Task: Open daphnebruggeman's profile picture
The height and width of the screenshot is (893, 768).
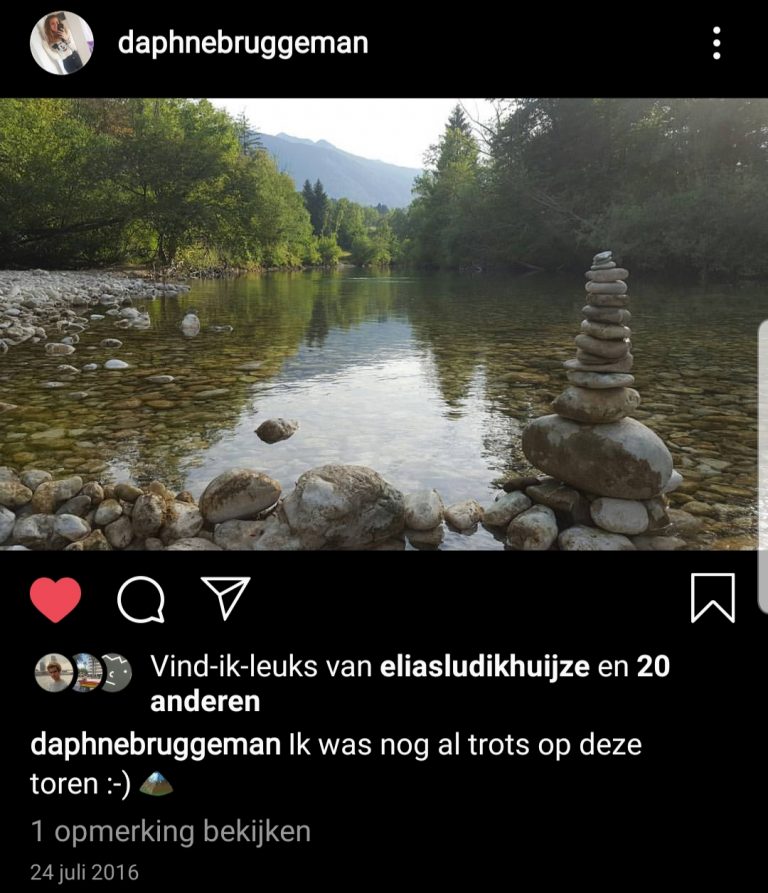Action: (x=61, y=43)
